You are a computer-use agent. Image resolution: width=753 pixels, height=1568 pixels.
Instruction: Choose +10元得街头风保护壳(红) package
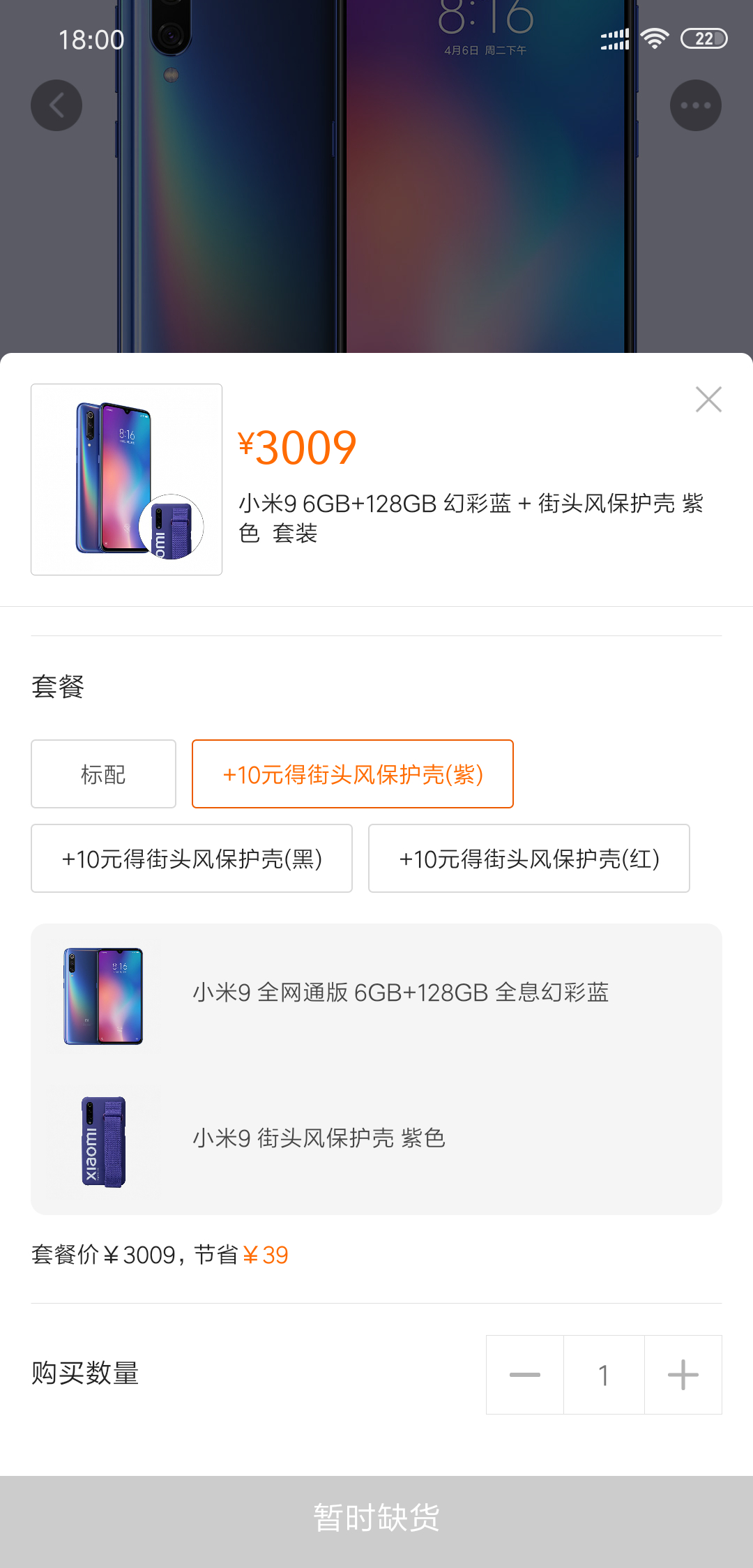pos(528,859)
